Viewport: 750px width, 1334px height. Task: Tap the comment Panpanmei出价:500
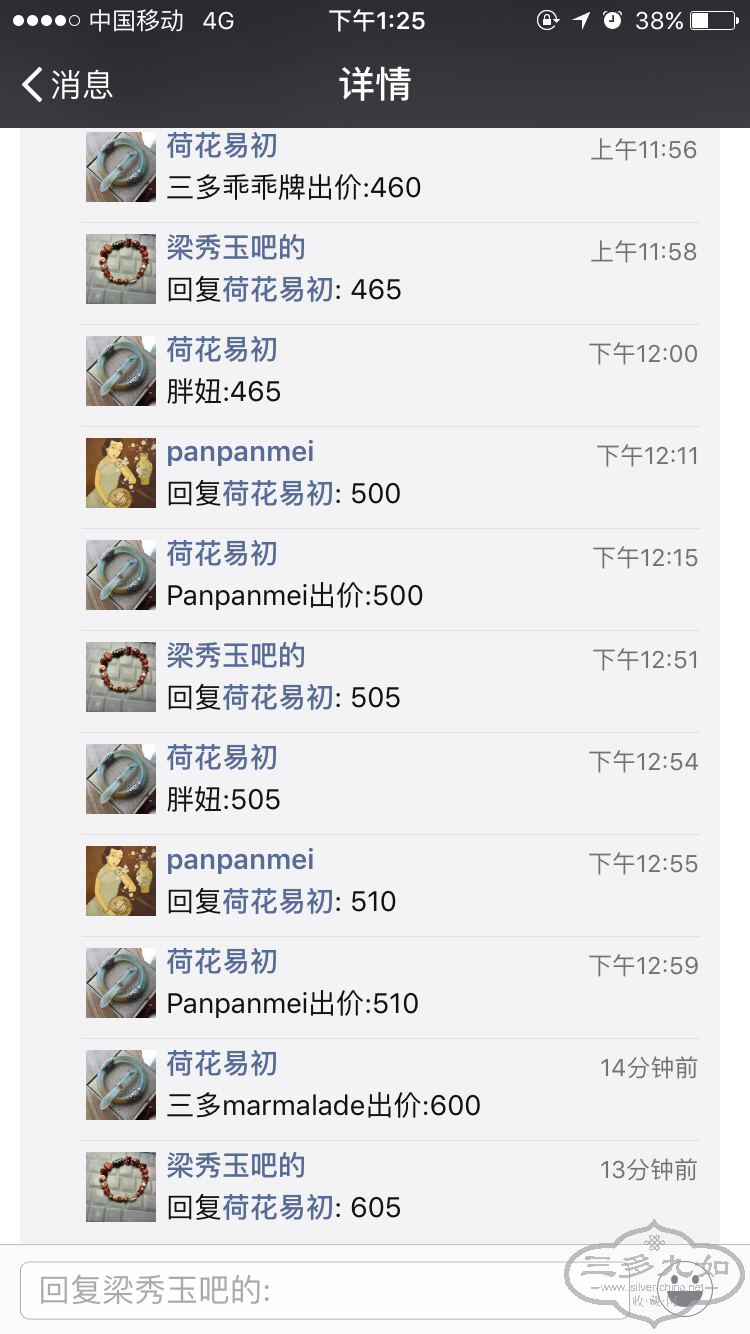(295, 596)
